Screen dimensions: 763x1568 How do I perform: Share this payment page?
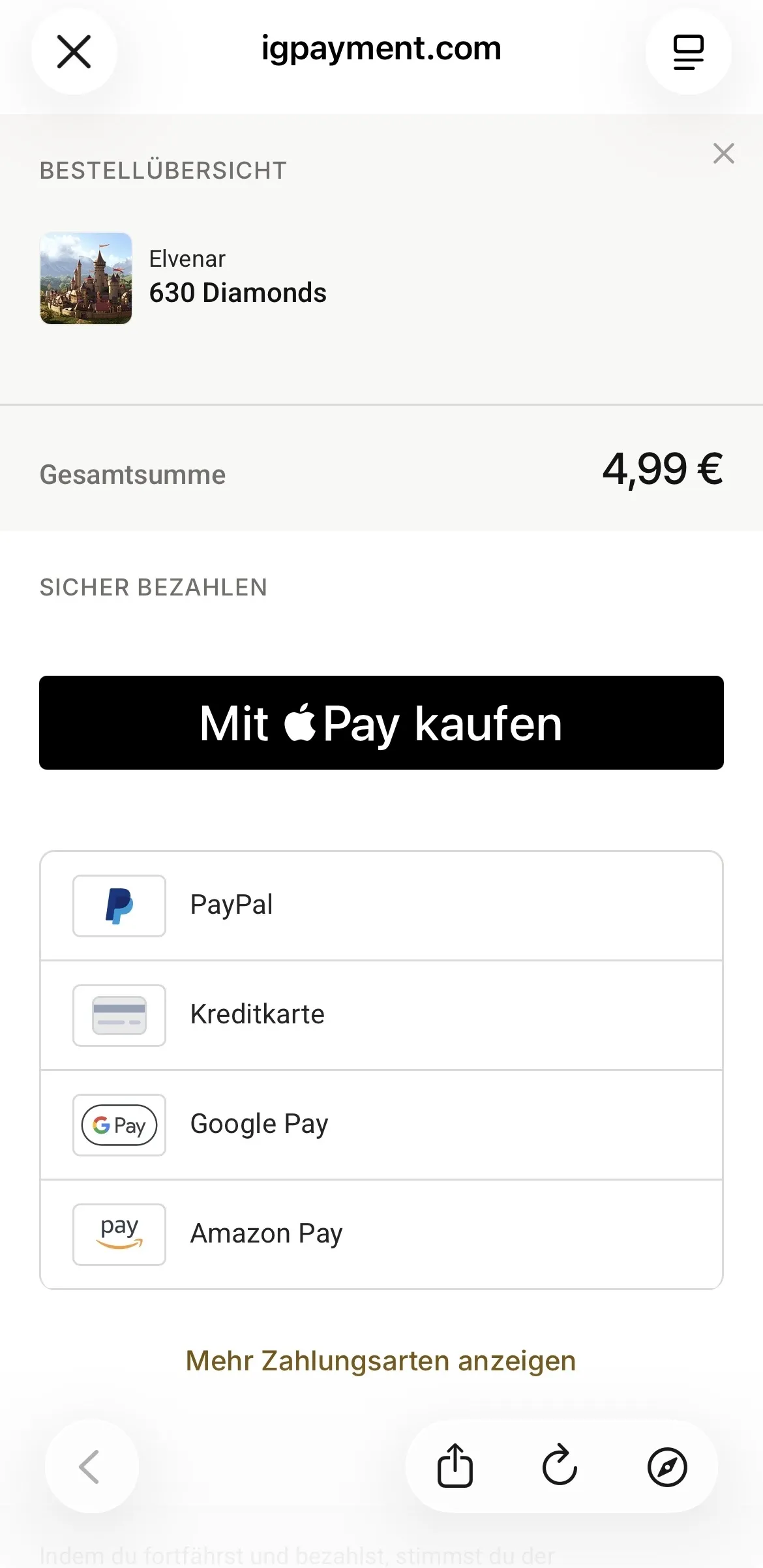click(x=455, y=1466)
